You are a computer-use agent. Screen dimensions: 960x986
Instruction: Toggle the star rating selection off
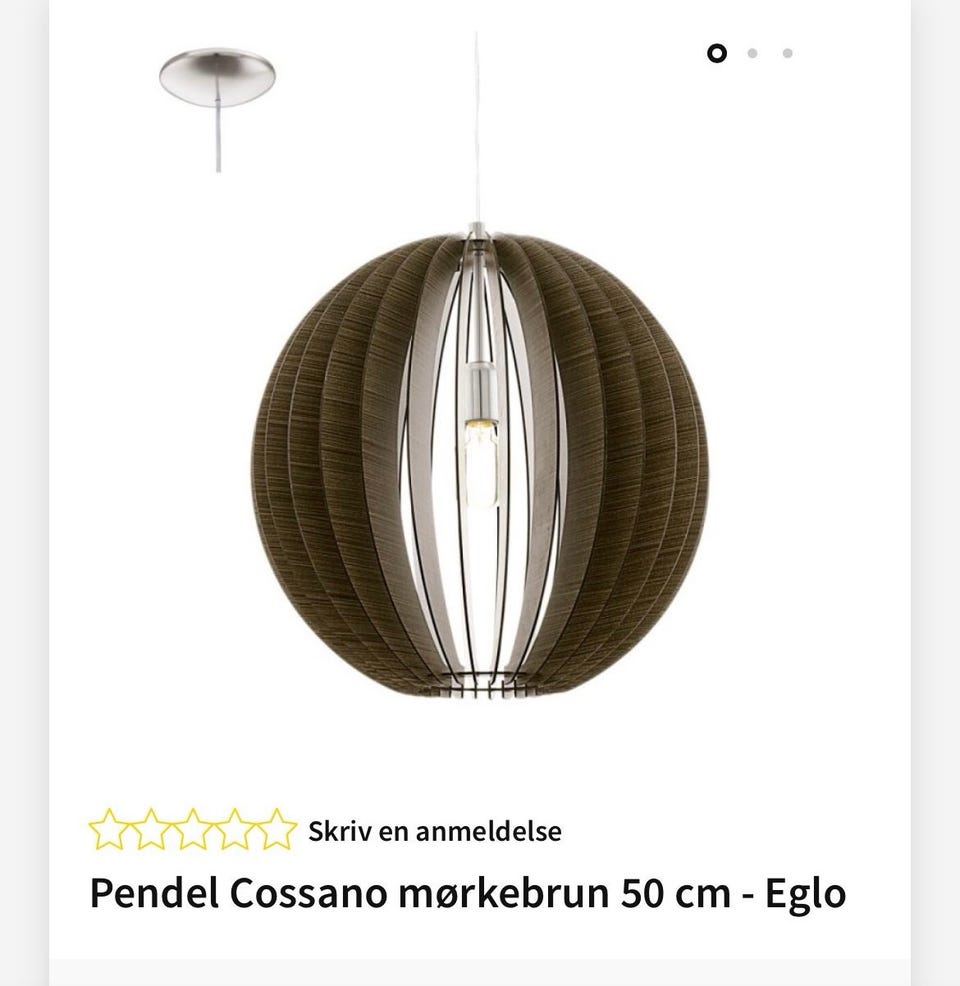107,829
